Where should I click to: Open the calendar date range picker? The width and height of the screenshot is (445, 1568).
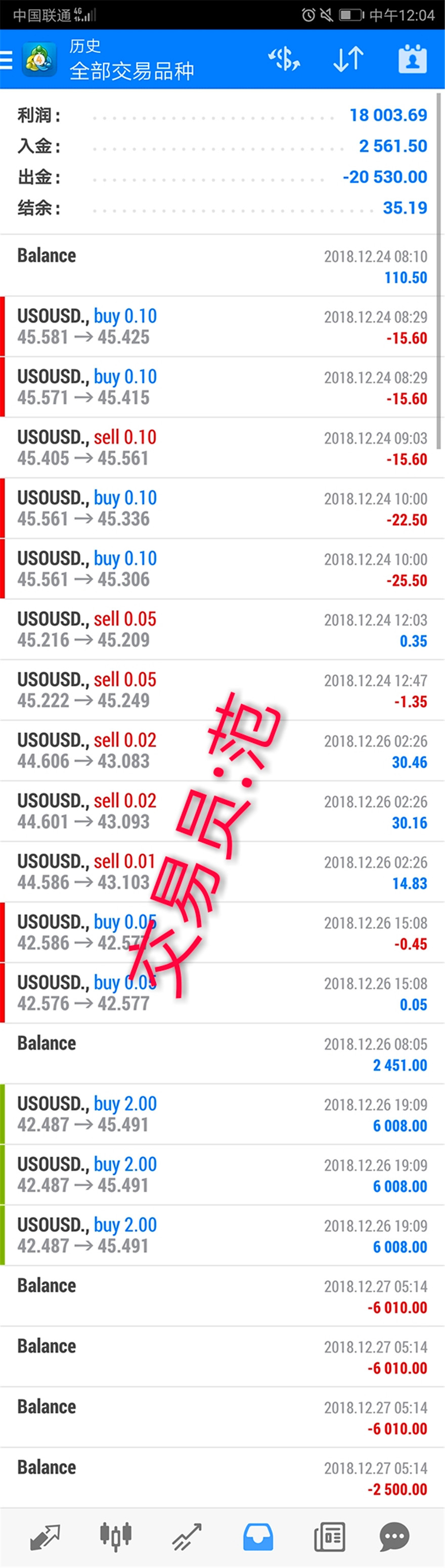pos(412,59)
